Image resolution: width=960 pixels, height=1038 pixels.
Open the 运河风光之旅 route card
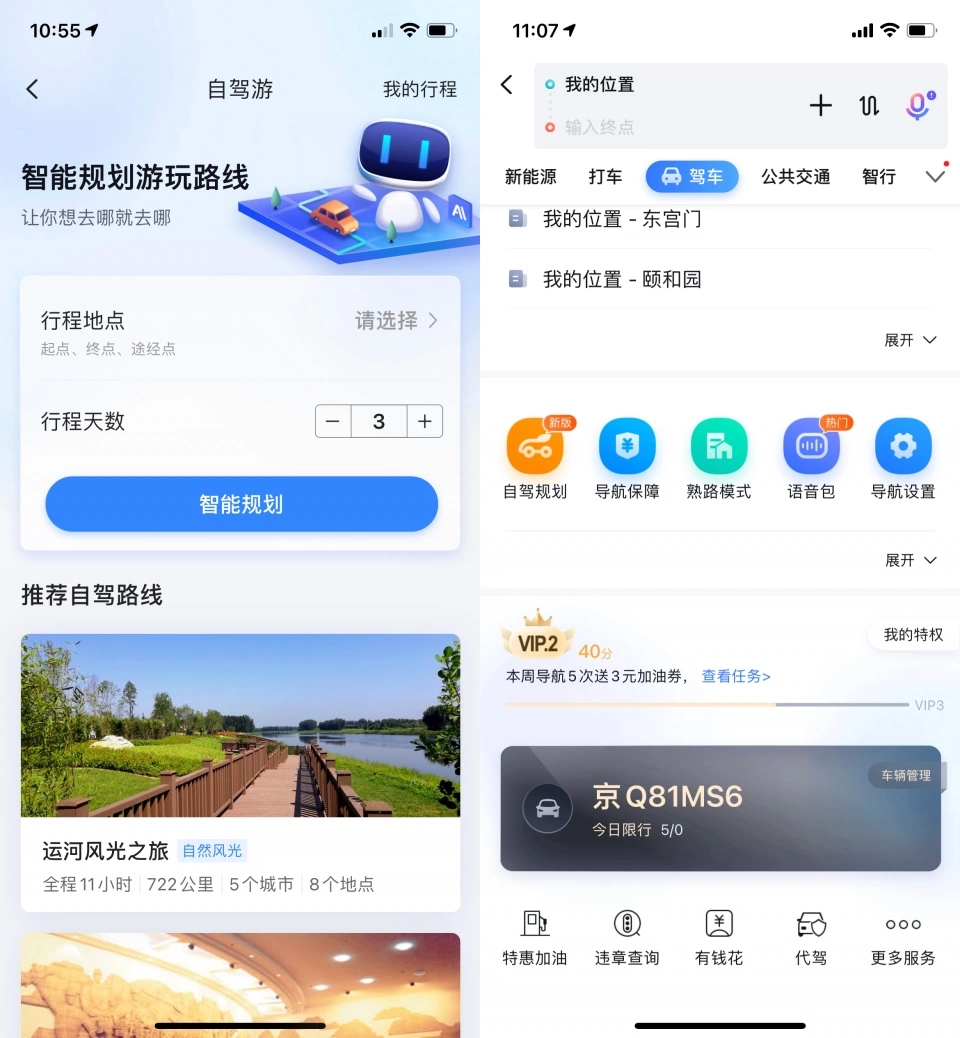(240, 771)
